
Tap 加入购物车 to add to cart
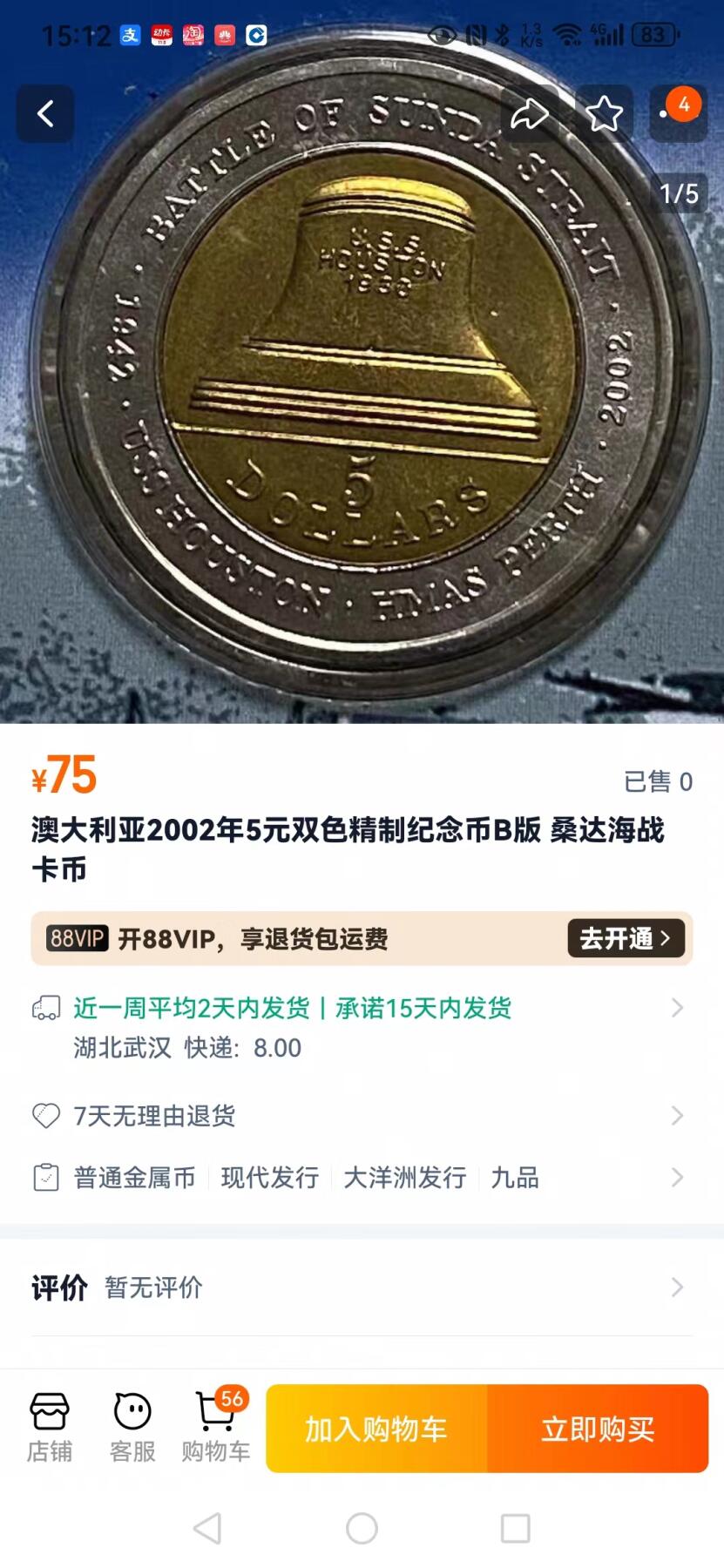pos(373,1429)
